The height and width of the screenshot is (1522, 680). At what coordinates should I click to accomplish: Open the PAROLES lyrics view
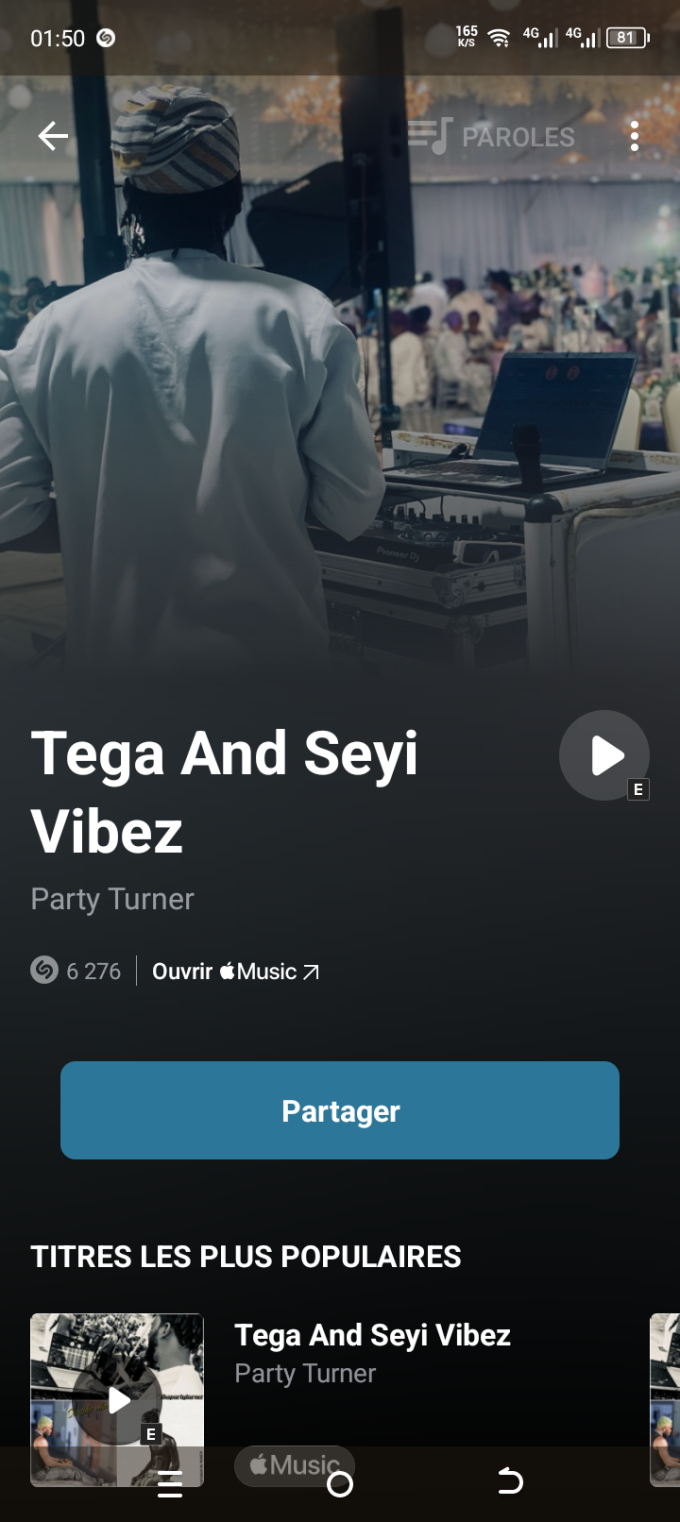pyautogui.click(x=492, y=137)
